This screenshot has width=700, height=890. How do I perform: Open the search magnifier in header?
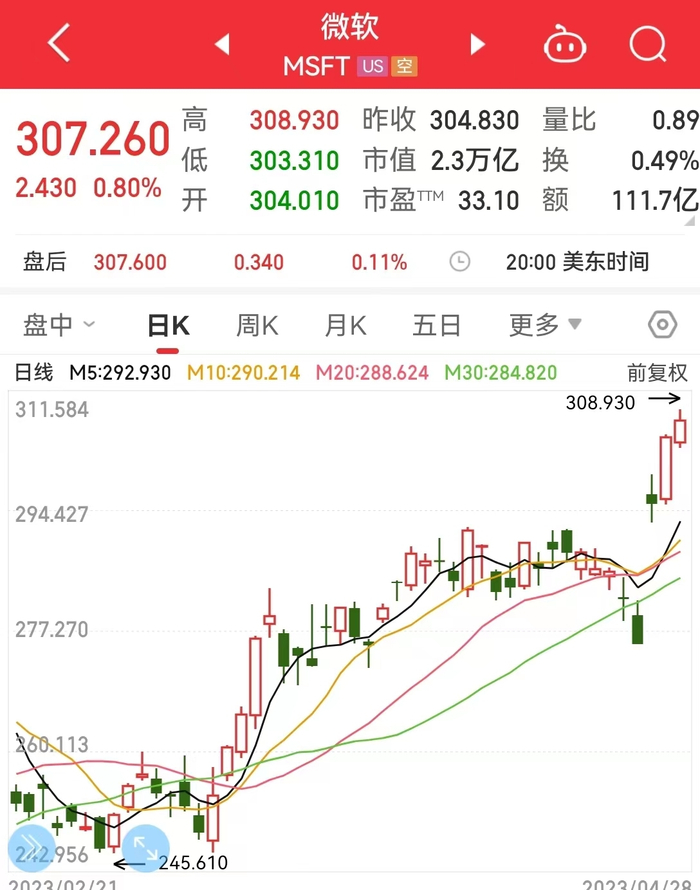[x=648, y=43]
